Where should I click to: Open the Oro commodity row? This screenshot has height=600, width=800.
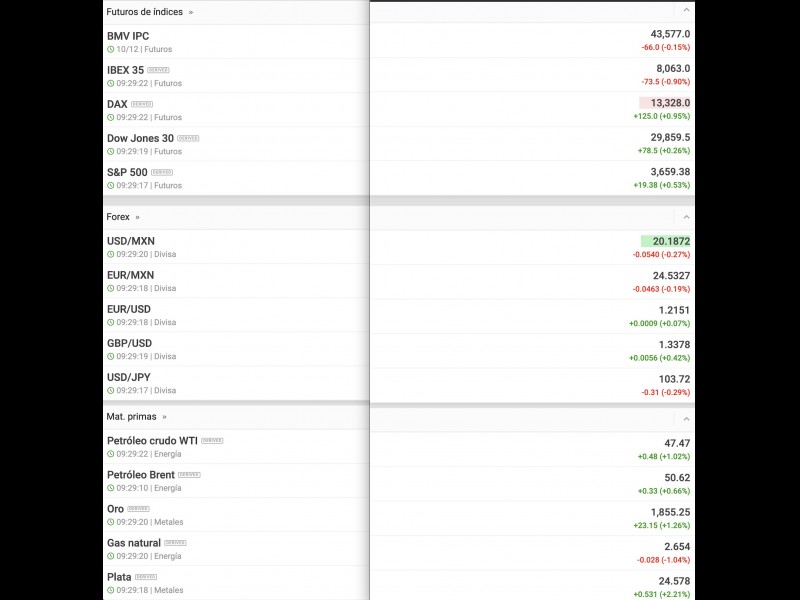pos(116,509)
